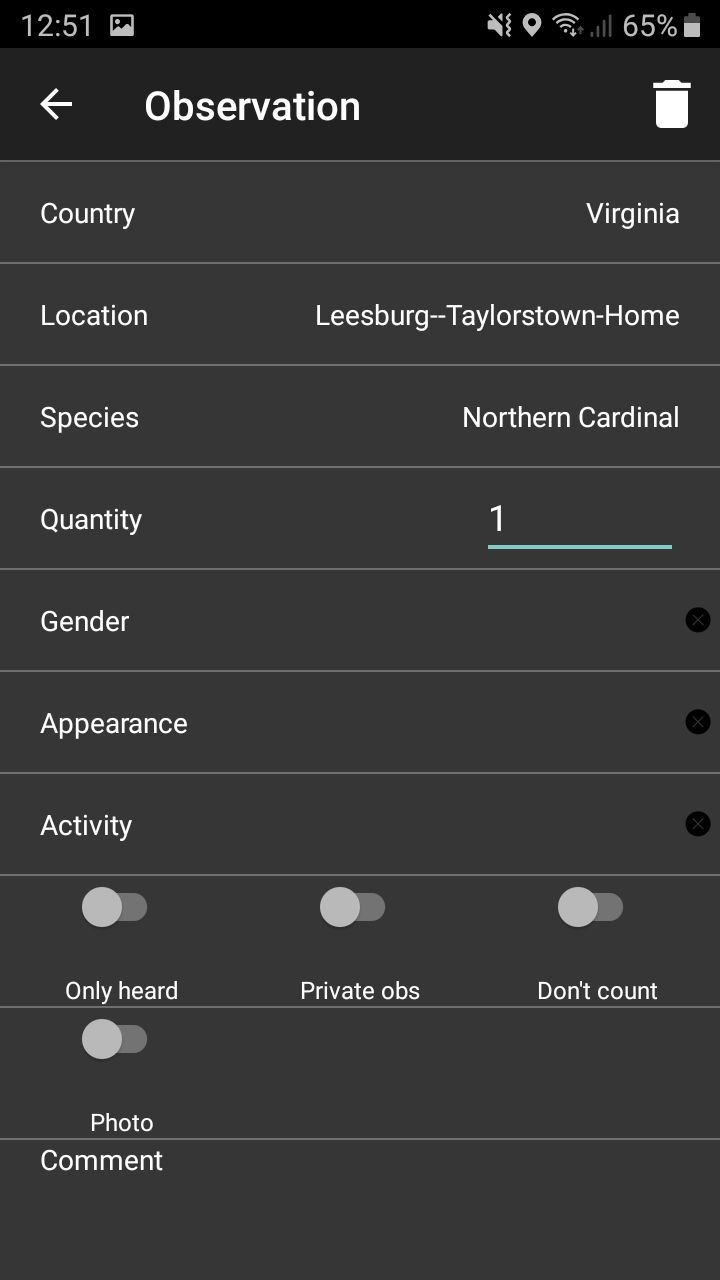The image size is (720, 1280).
Task: Open the Species row showing Northern Cardinal
Action: [x=360, y=417]
